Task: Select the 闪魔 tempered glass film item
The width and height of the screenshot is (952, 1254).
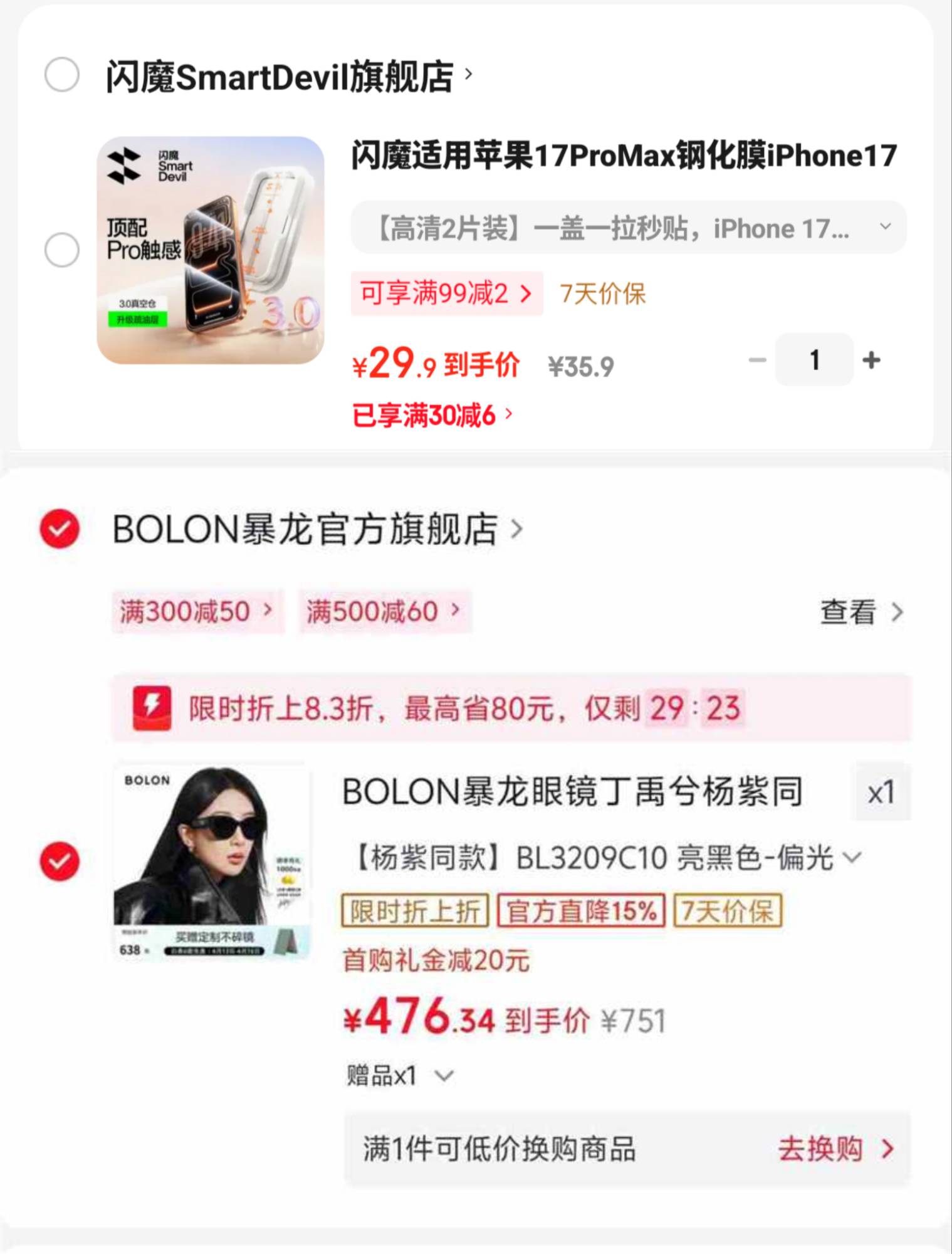Action: coord(62,250)
